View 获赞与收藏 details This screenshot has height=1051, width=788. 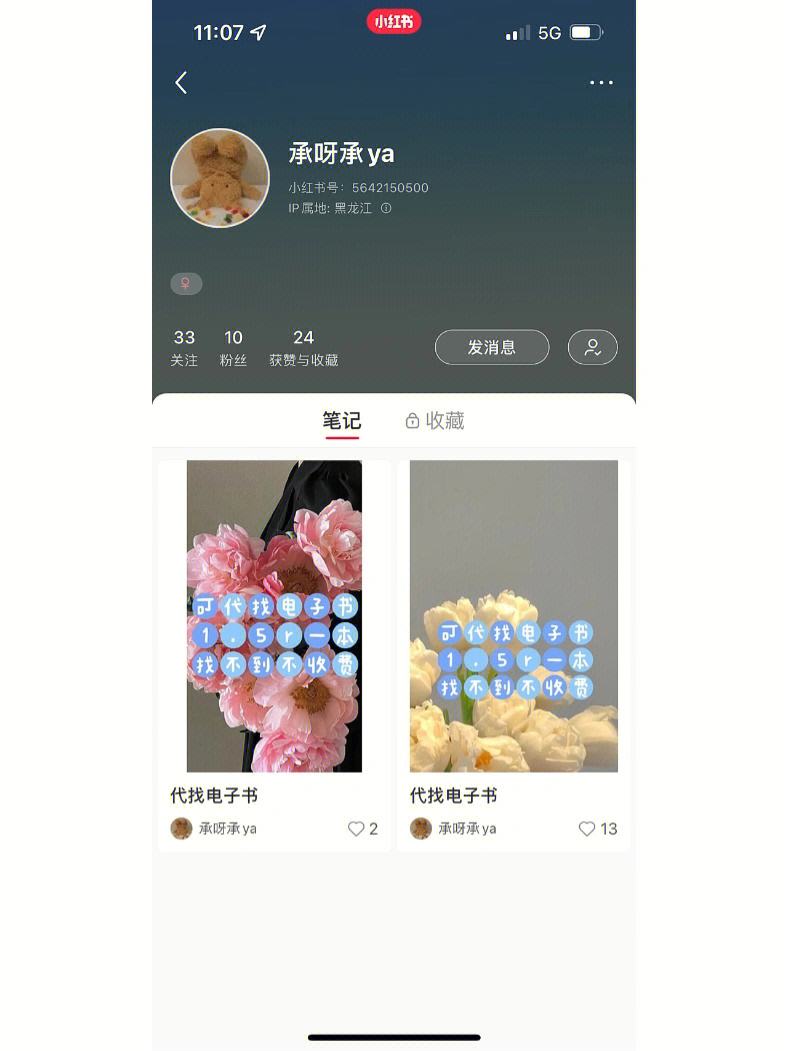tap(303, 347)
